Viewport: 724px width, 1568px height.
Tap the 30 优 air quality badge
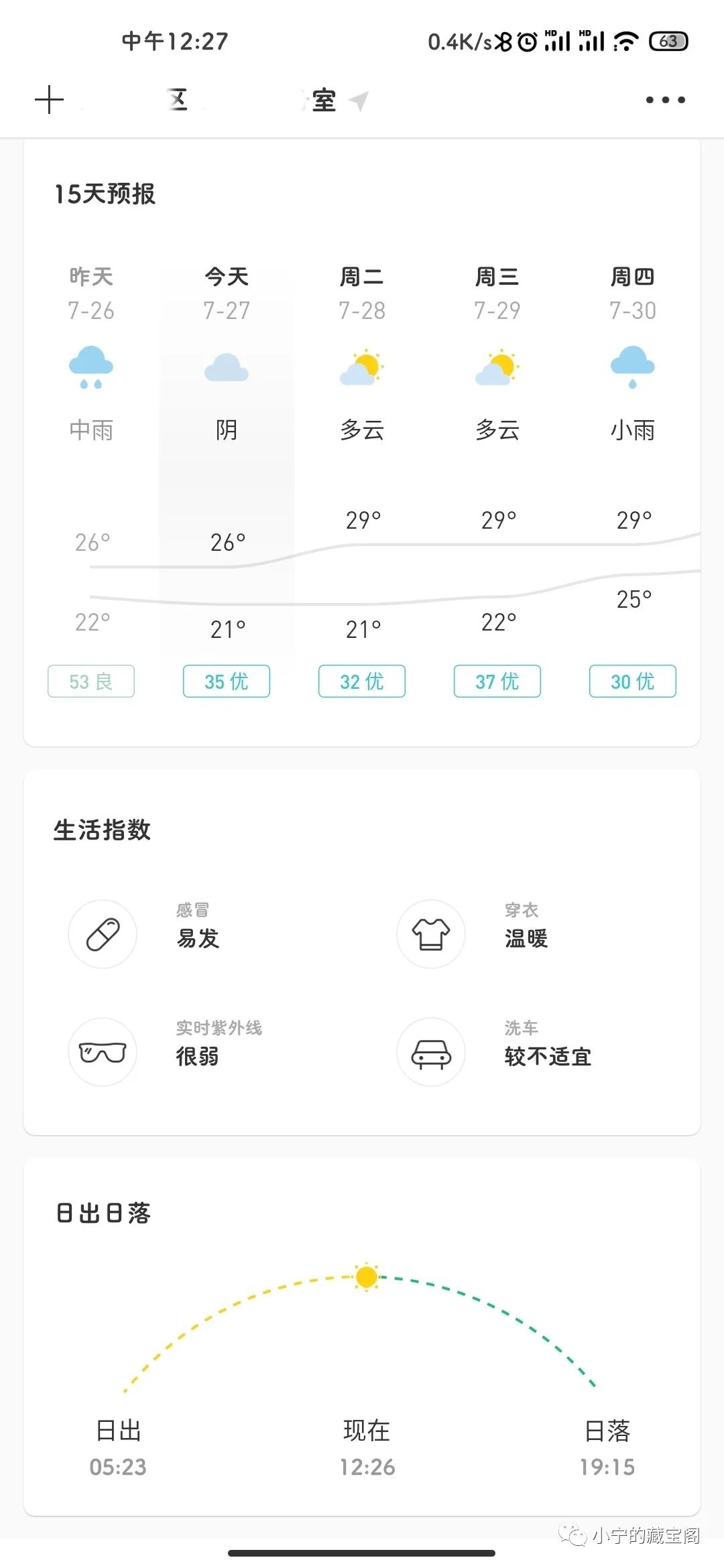point(631,681)
